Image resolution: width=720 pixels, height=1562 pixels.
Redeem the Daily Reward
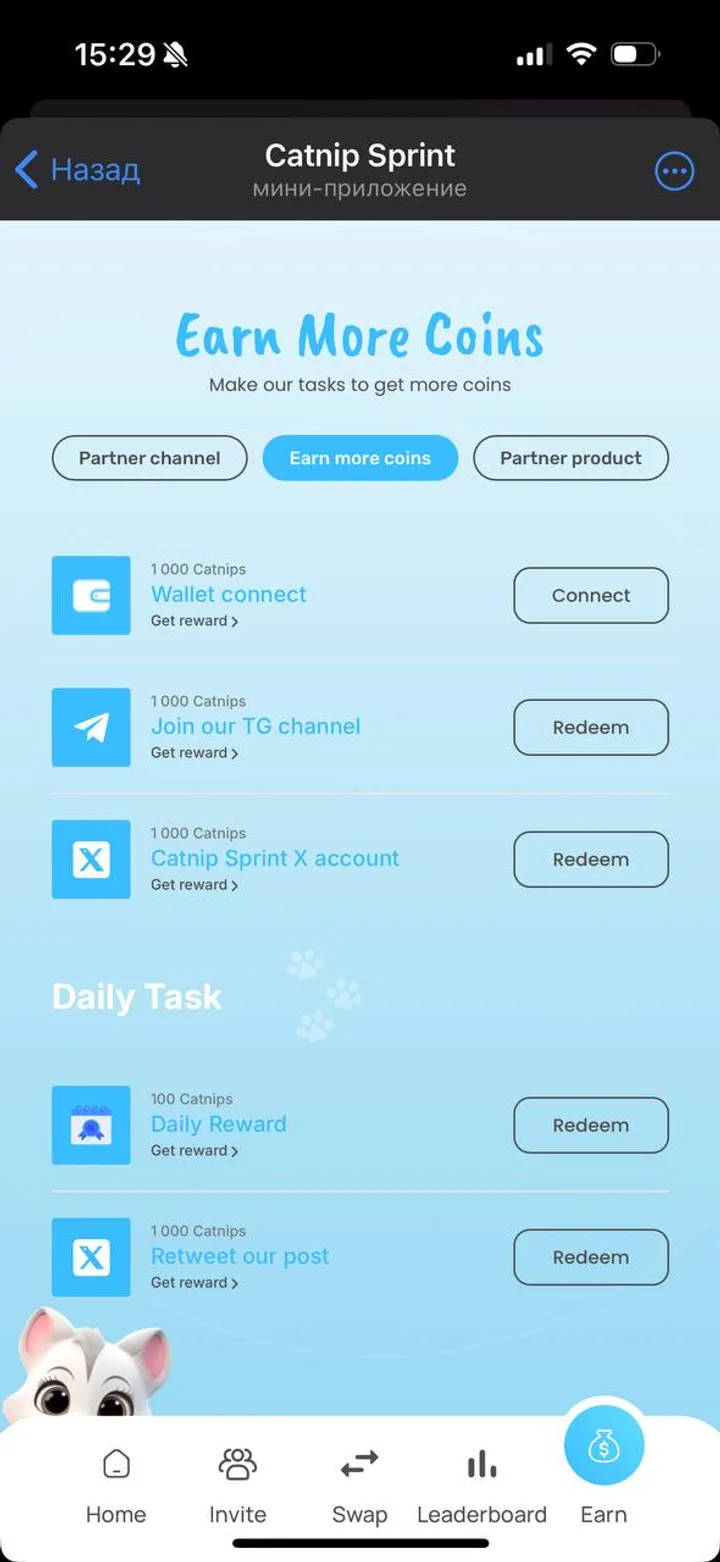590,1125
